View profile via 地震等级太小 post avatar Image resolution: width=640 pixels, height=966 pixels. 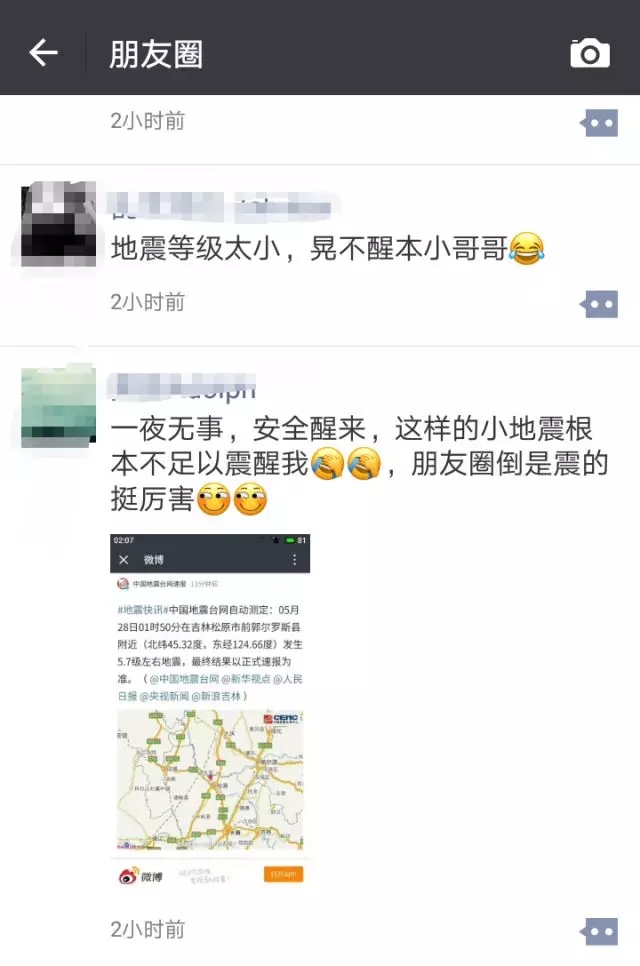[58, 224]
